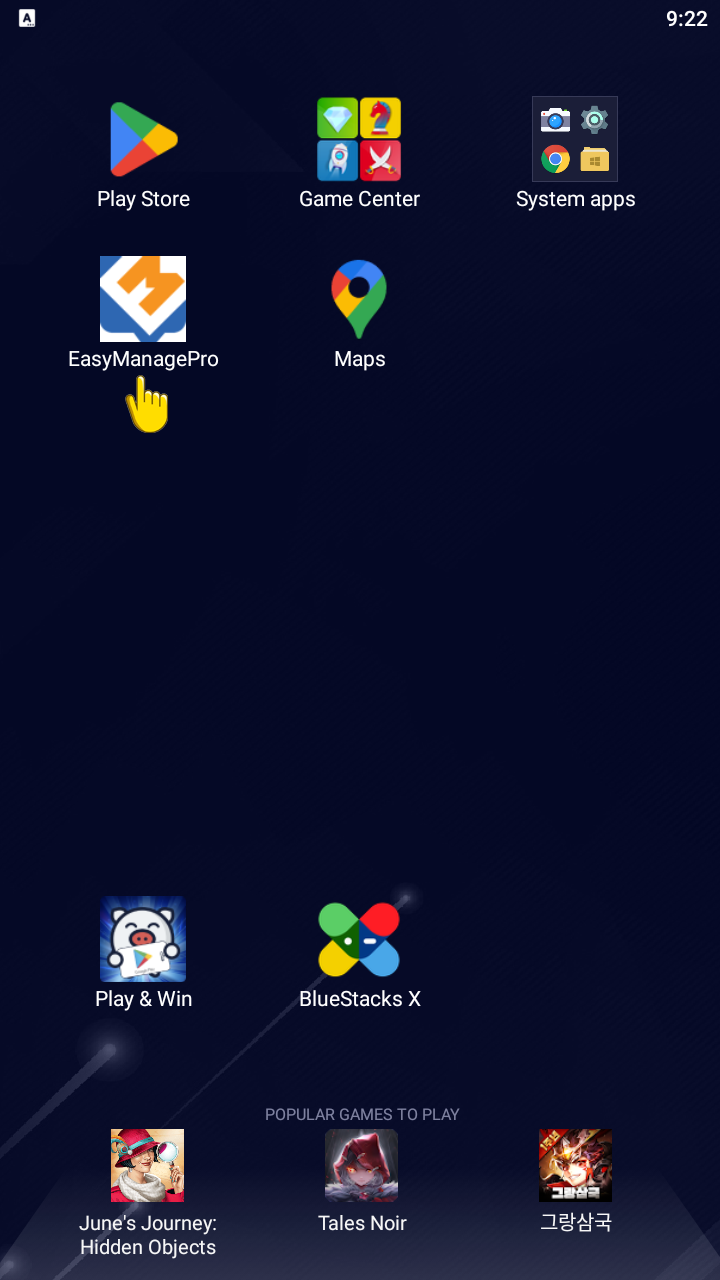Screen dimensions: 720x1280
Task: Launch Game Center
Action: [359, 140]
